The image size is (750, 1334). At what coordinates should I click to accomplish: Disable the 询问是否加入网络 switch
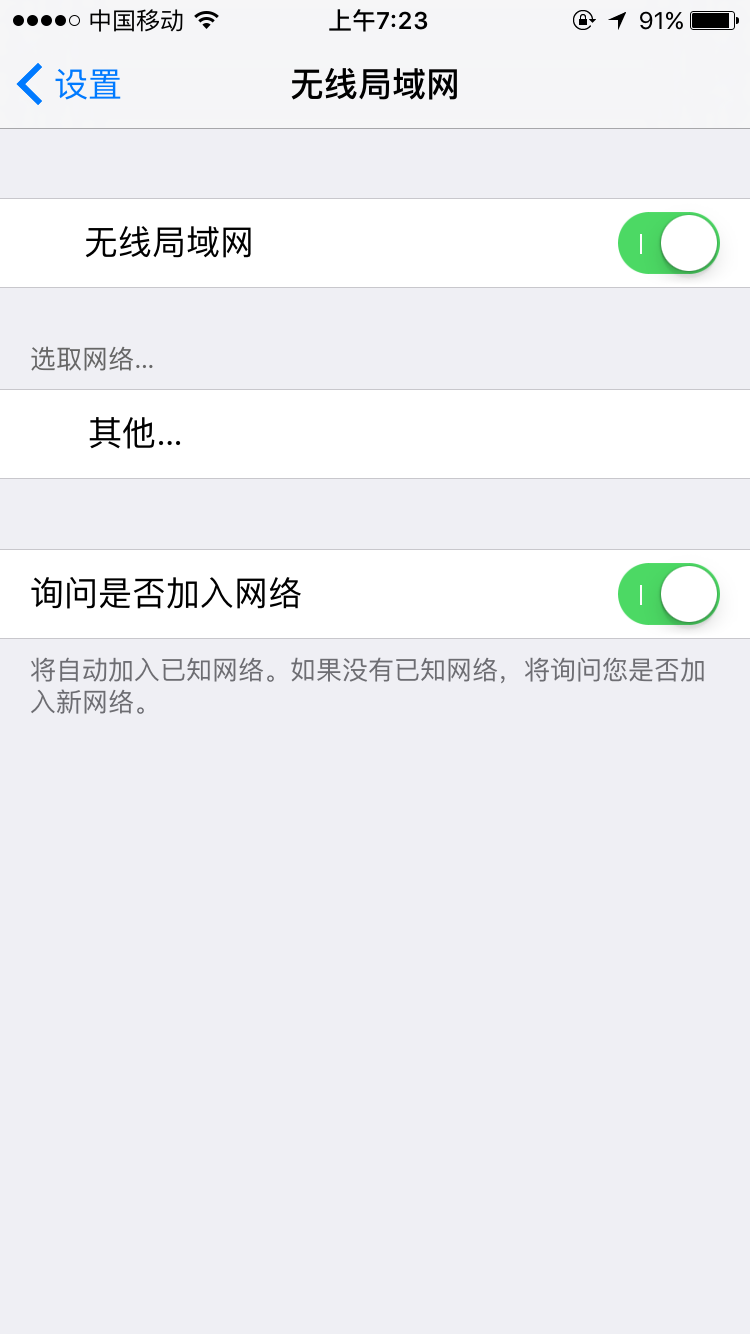668,594
